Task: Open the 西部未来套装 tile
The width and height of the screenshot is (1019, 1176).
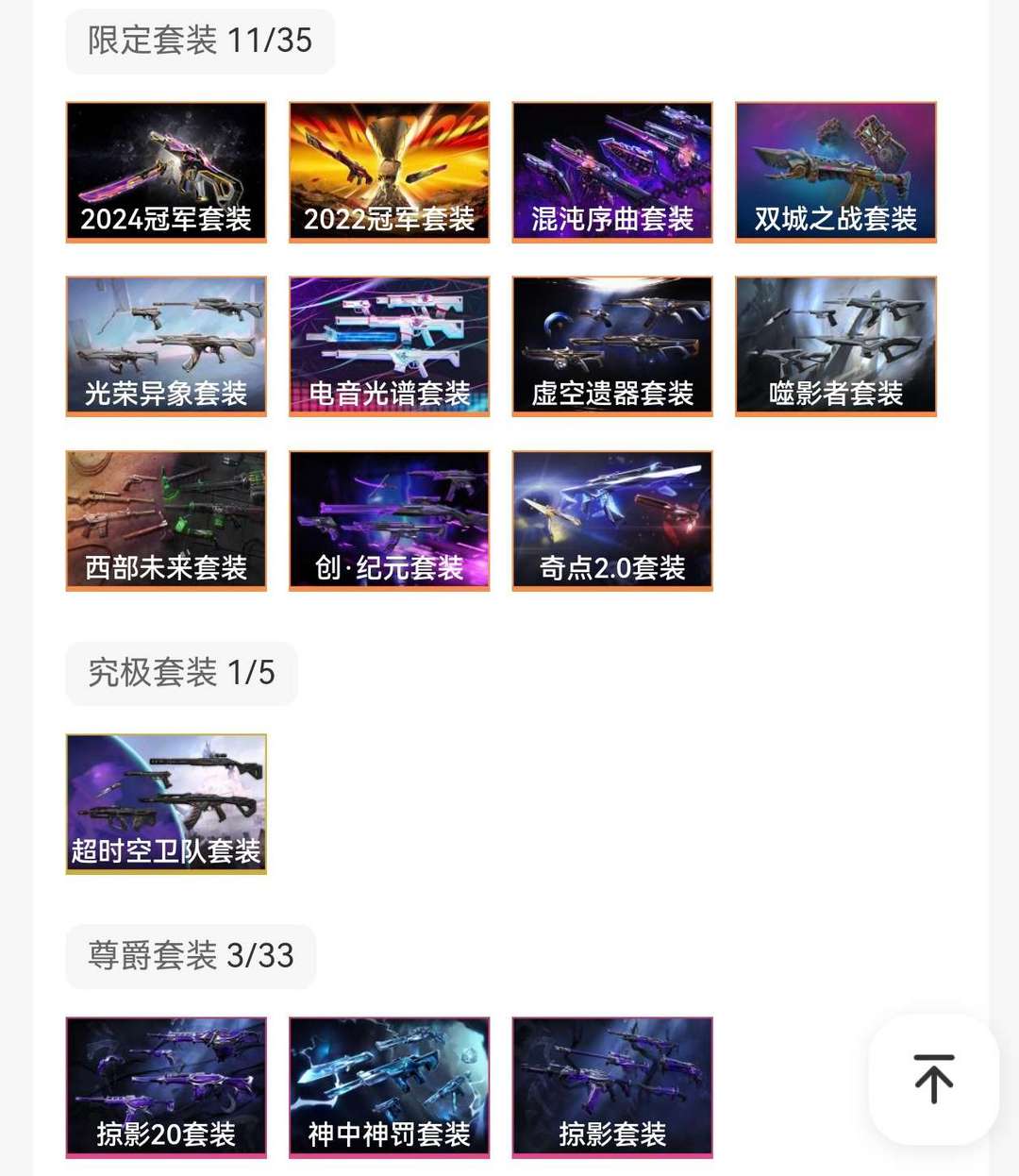Action: 166,520
